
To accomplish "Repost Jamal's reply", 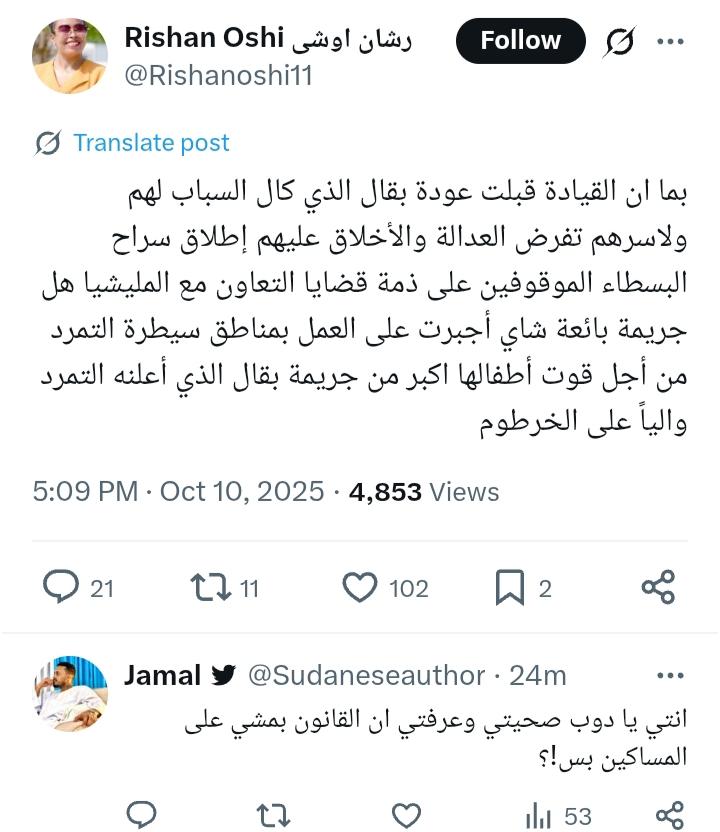I will (273, 815).
